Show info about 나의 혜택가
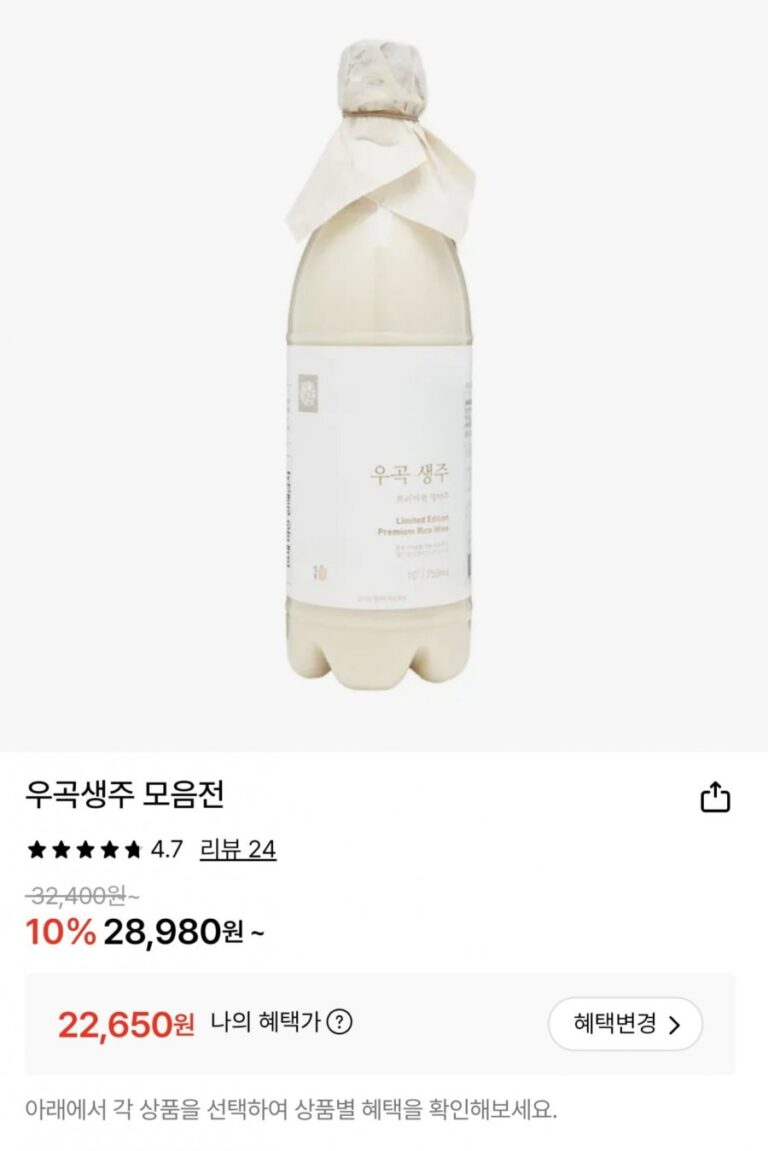 [340, 1023]
